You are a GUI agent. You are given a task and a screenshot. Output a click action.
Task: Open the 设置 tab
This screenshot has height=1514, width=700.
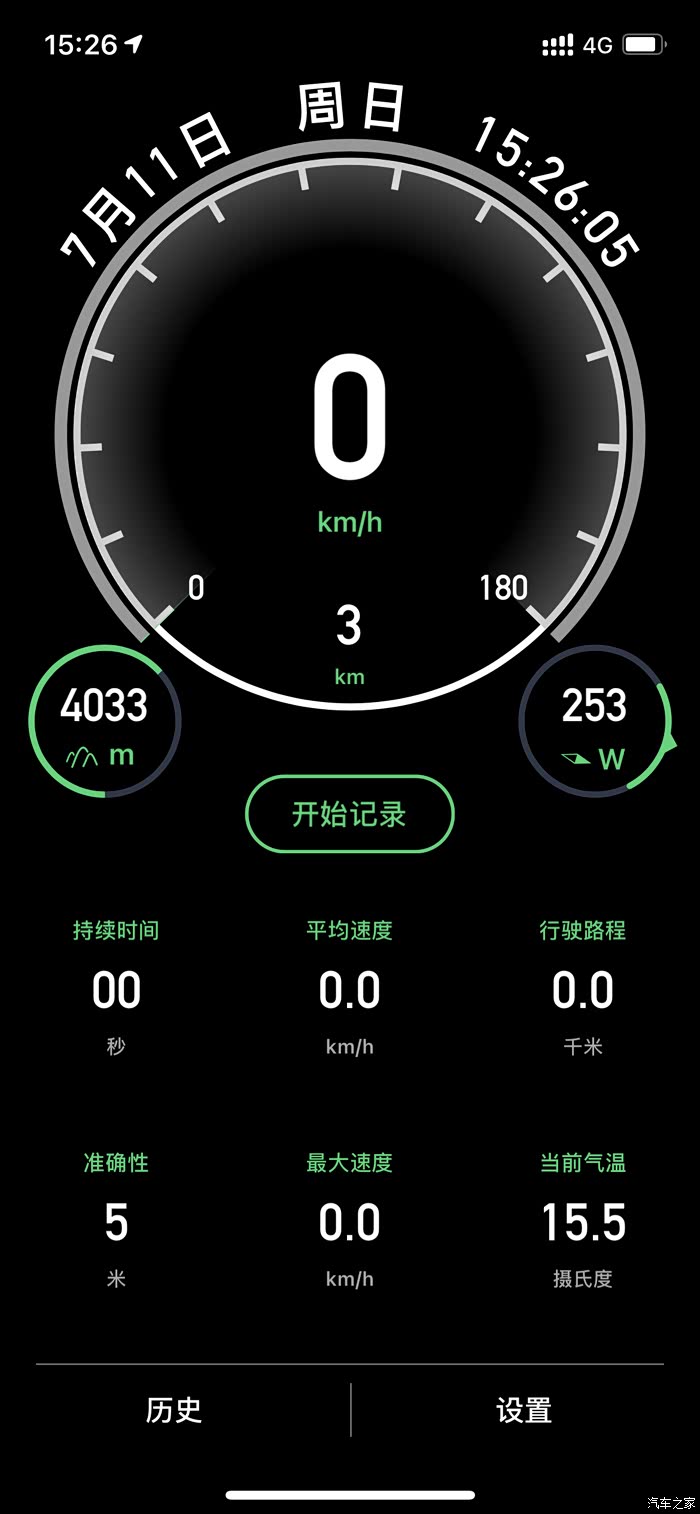click(524, 1410)
